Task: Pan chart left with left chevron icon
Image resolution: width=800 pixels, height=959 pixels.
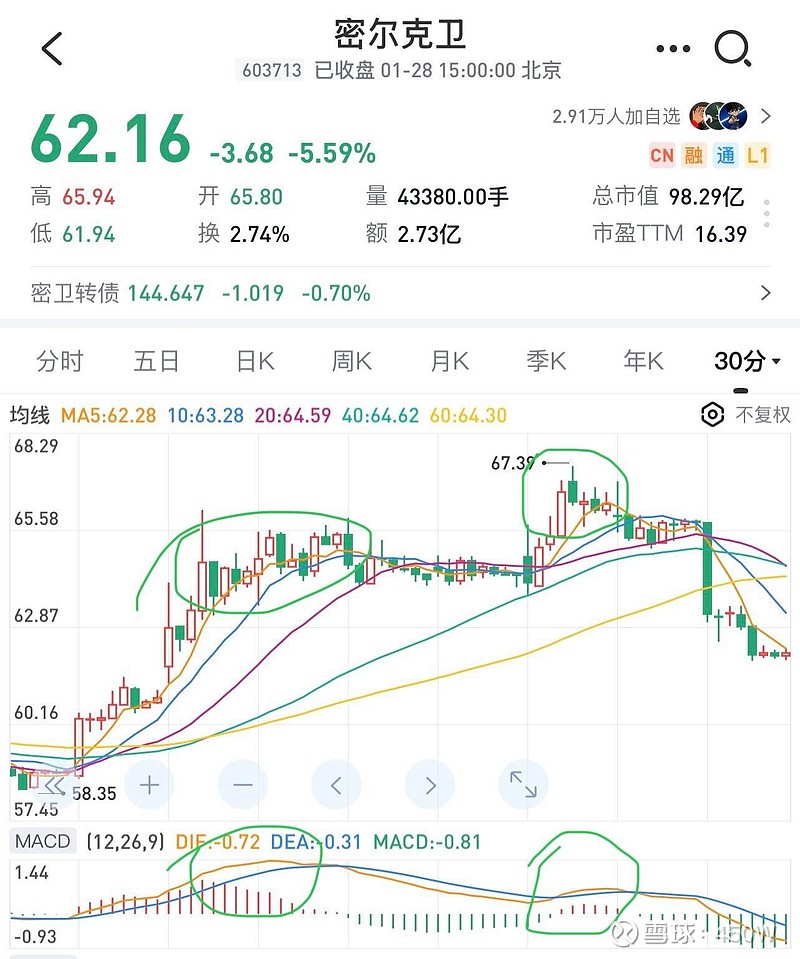Action: point(336,785)
